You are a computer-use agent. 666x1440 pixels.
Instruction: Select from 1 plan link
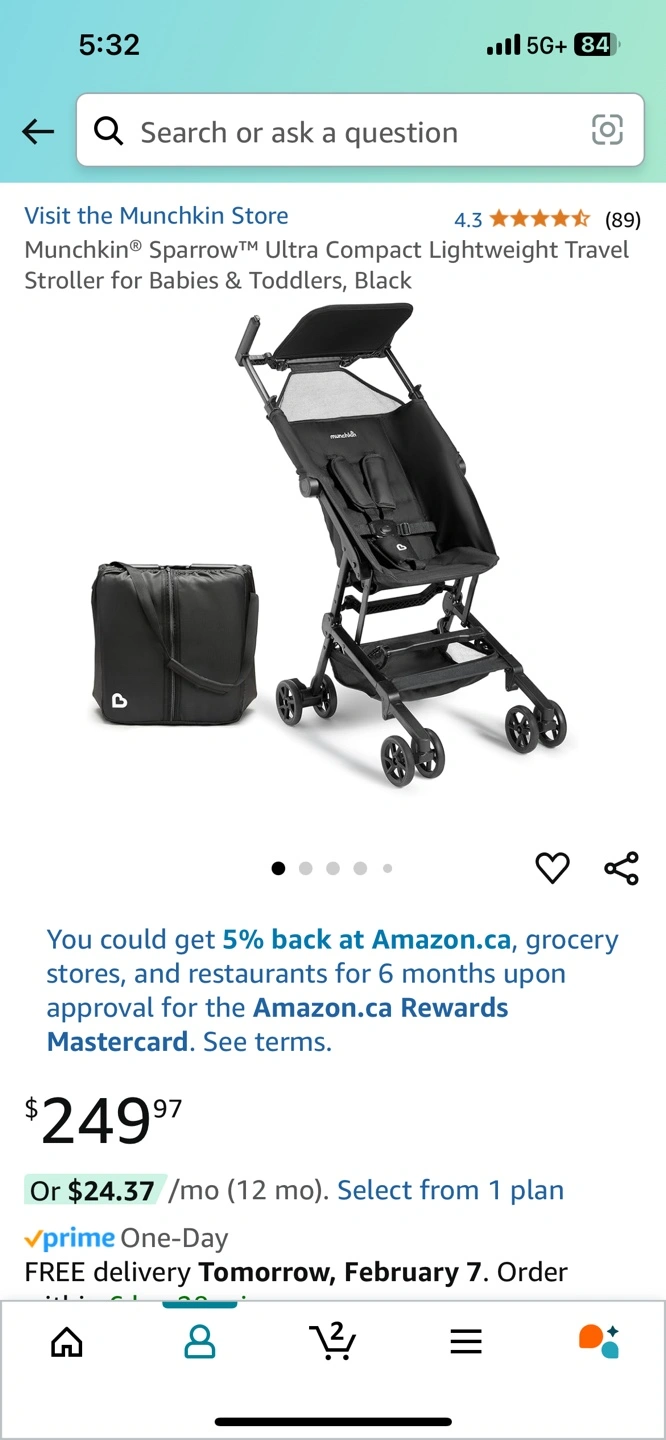(450, 1190)
